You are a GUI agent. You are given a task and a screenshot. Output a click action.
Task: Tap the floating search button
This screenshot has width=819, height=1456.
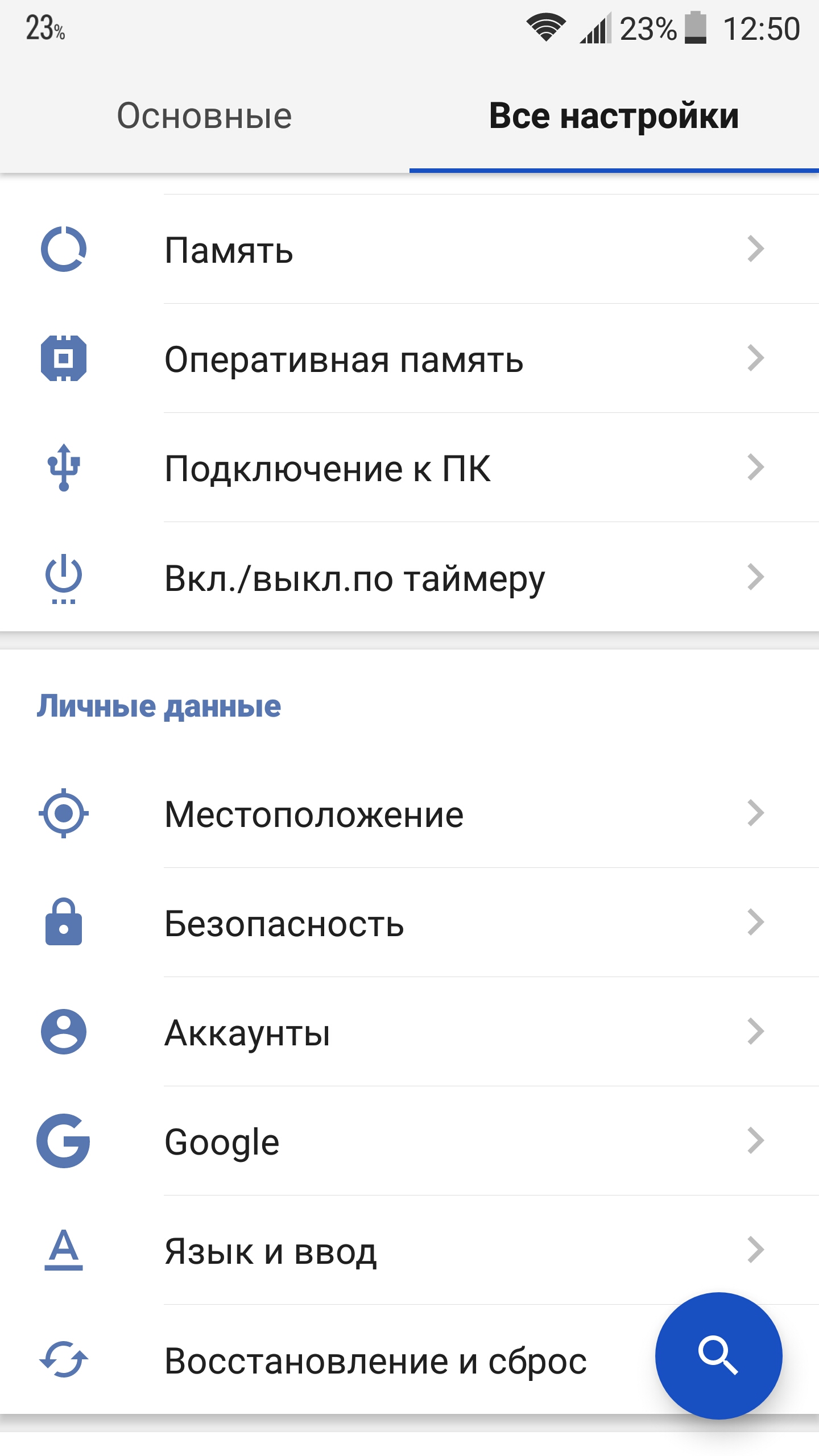718,1356
